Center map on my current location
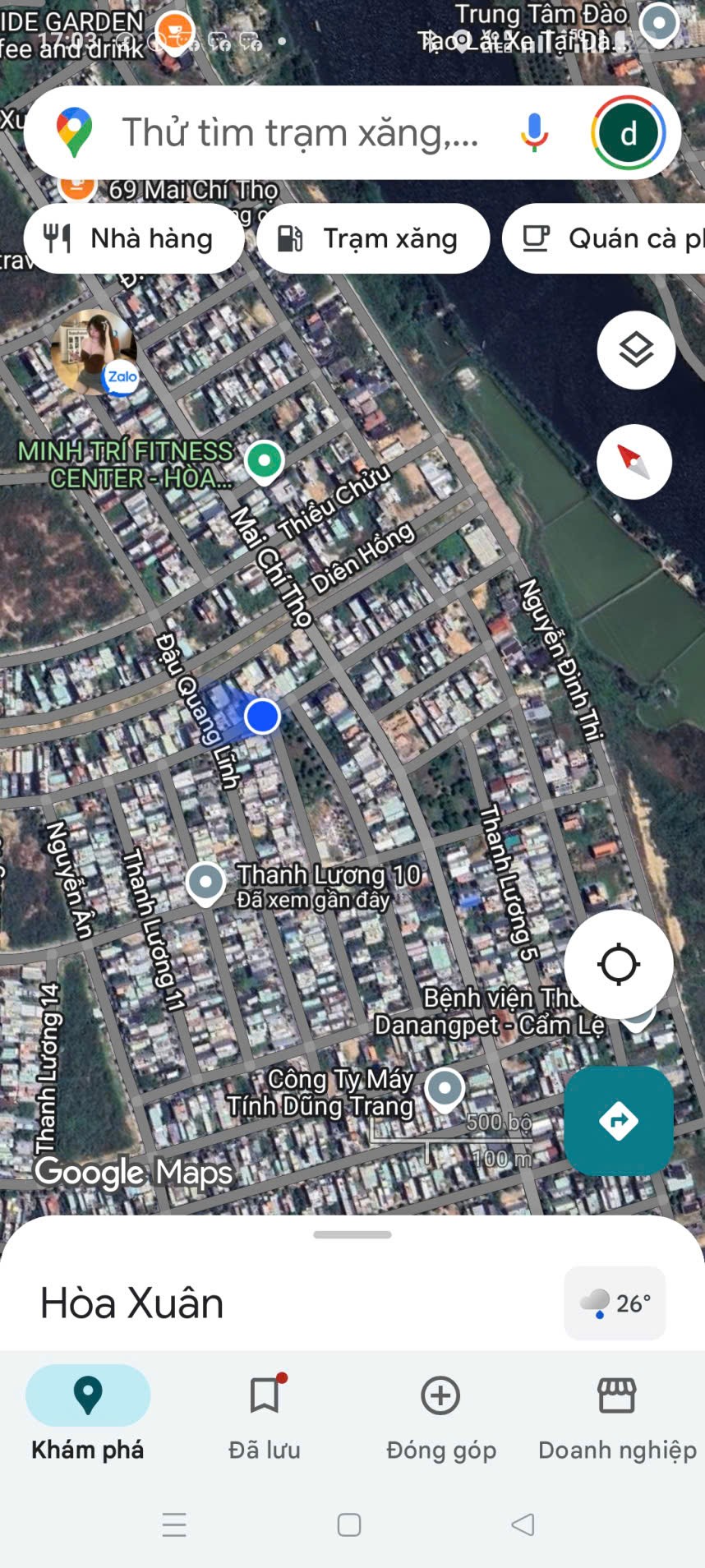 [619, 964]
